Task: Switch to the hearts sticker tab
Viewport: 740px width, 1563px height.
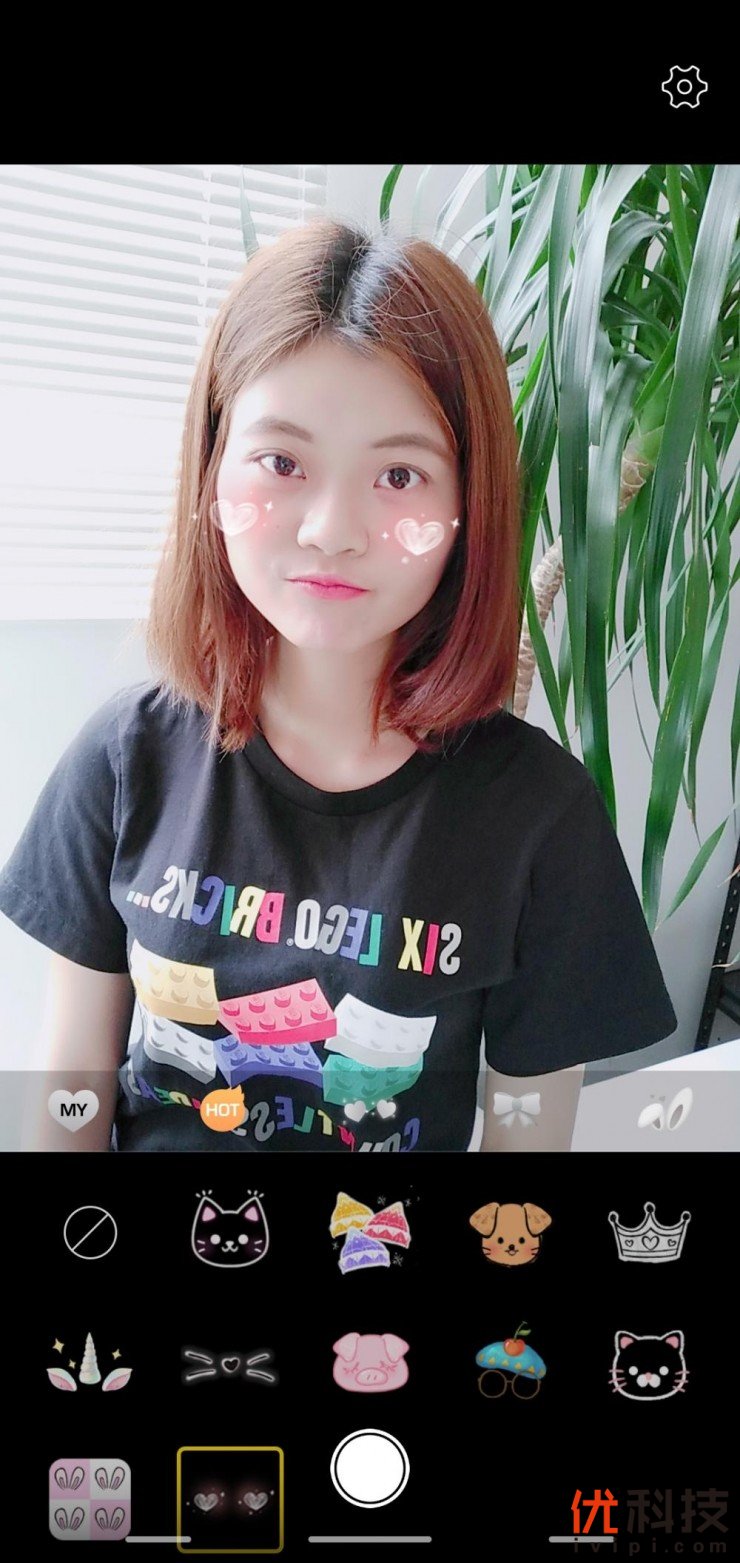Action: [x=370, y=1109]
